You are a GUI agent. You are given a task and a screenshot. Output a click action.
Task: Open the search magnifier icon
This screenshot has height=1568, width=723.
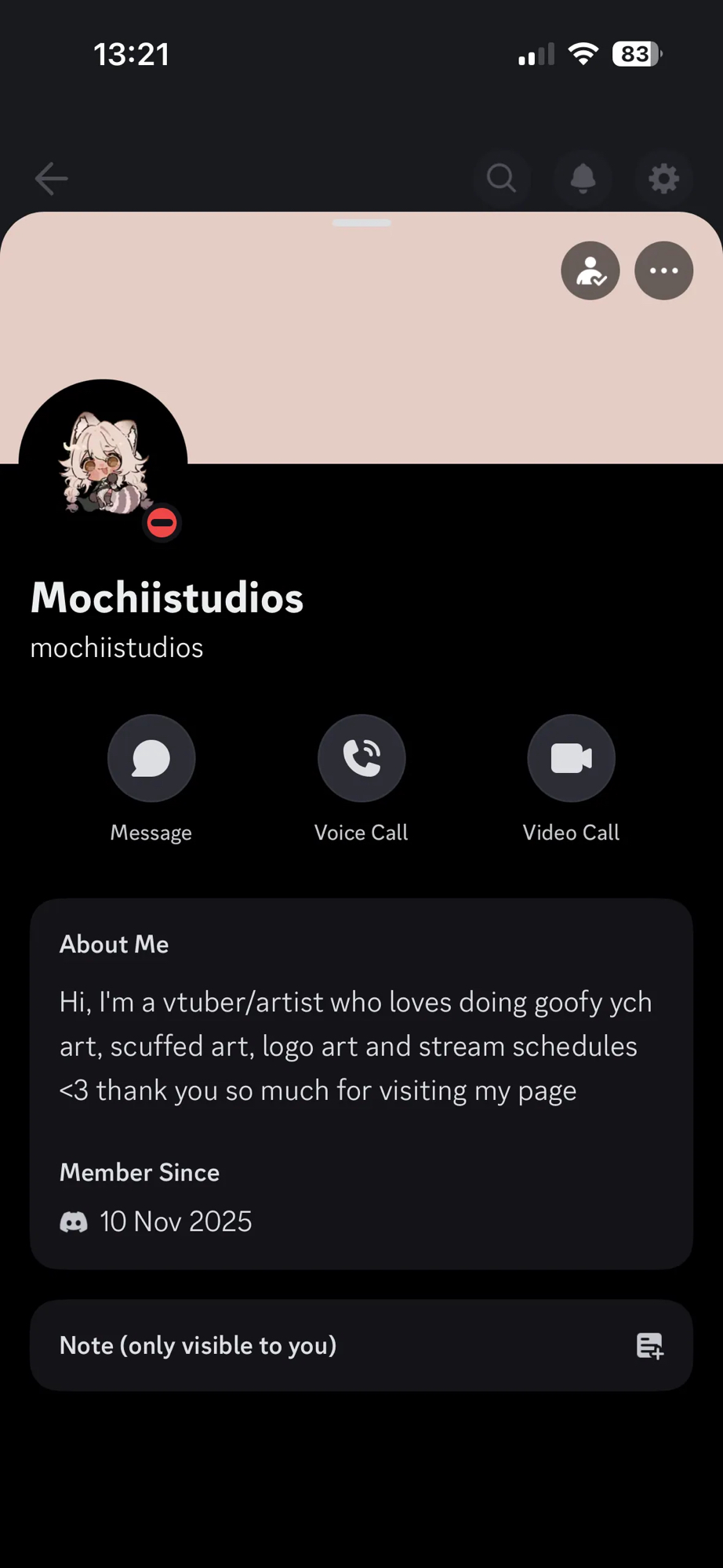click(x=502, y=179)
